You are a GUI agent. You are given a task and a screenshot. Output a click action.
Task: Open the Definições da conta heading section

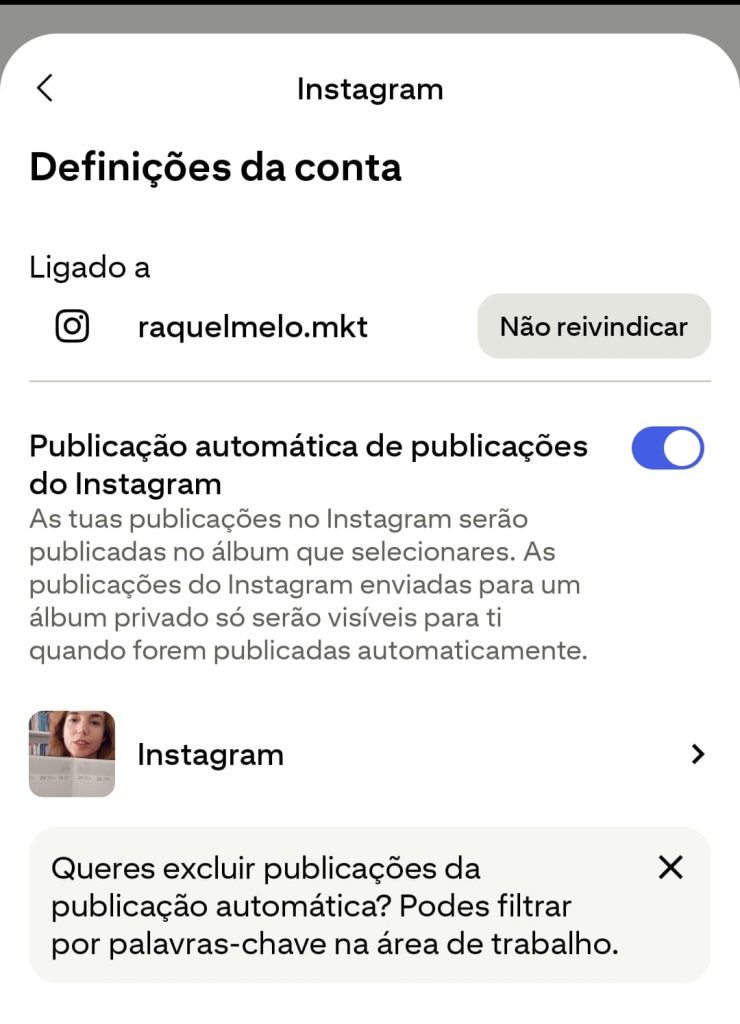[x=216, y=167]
